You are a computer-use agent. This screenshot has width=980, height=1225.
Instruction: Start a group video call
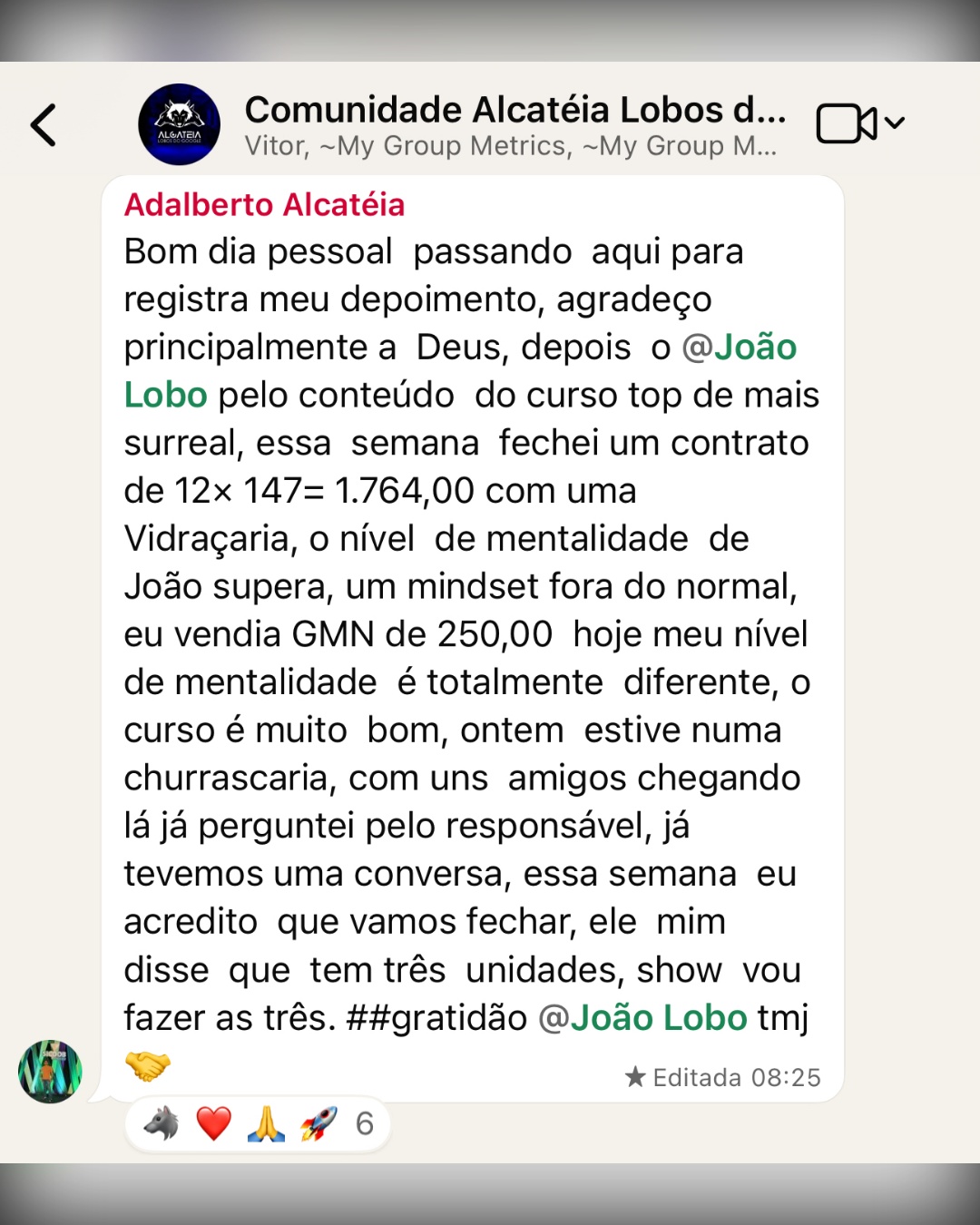[846, 123]
